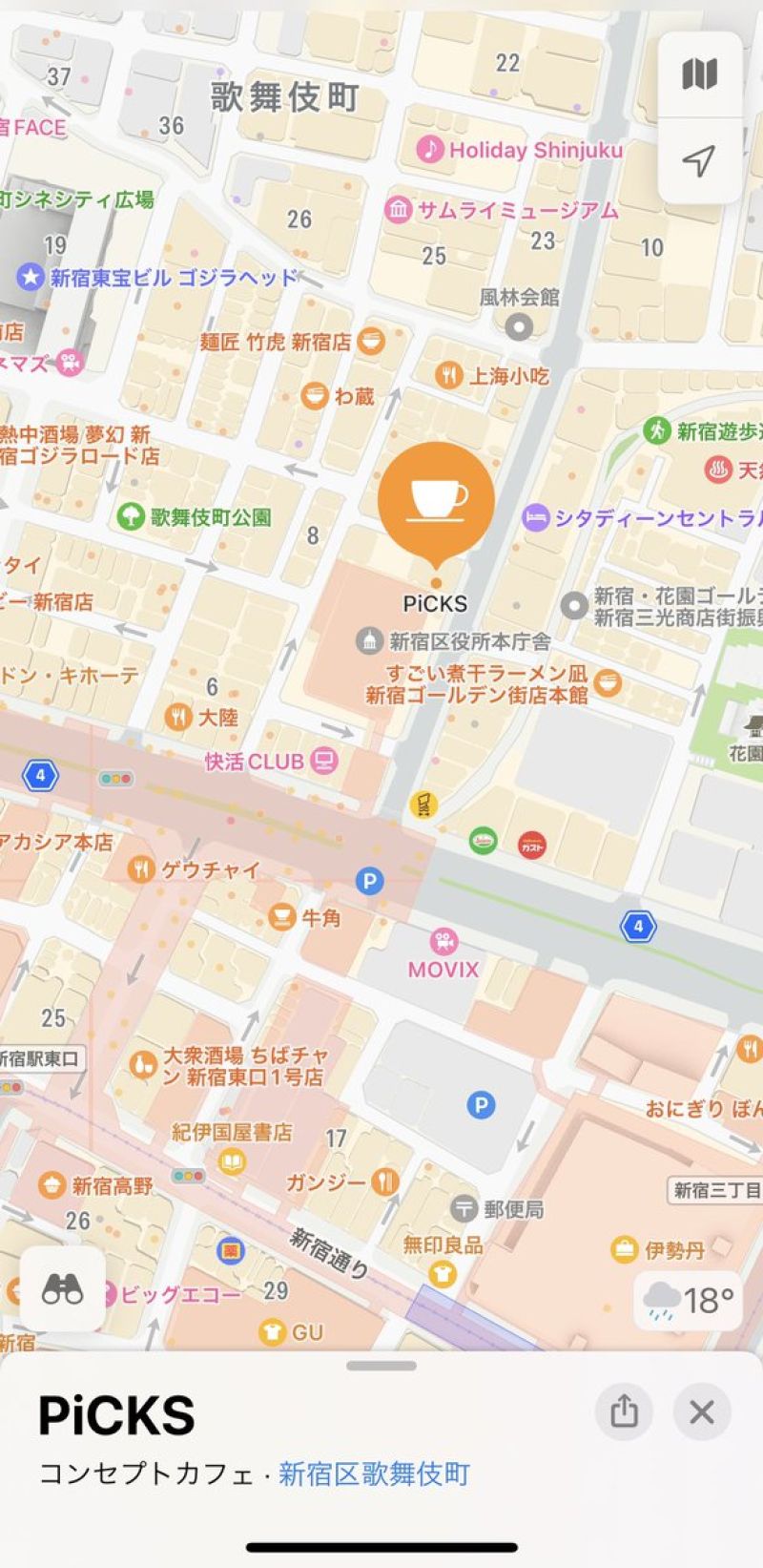Viewport: 763px width, 1568px height.
Task: Select 紀伊国屋書店 bookstore marker
Action: point(232,1145)
